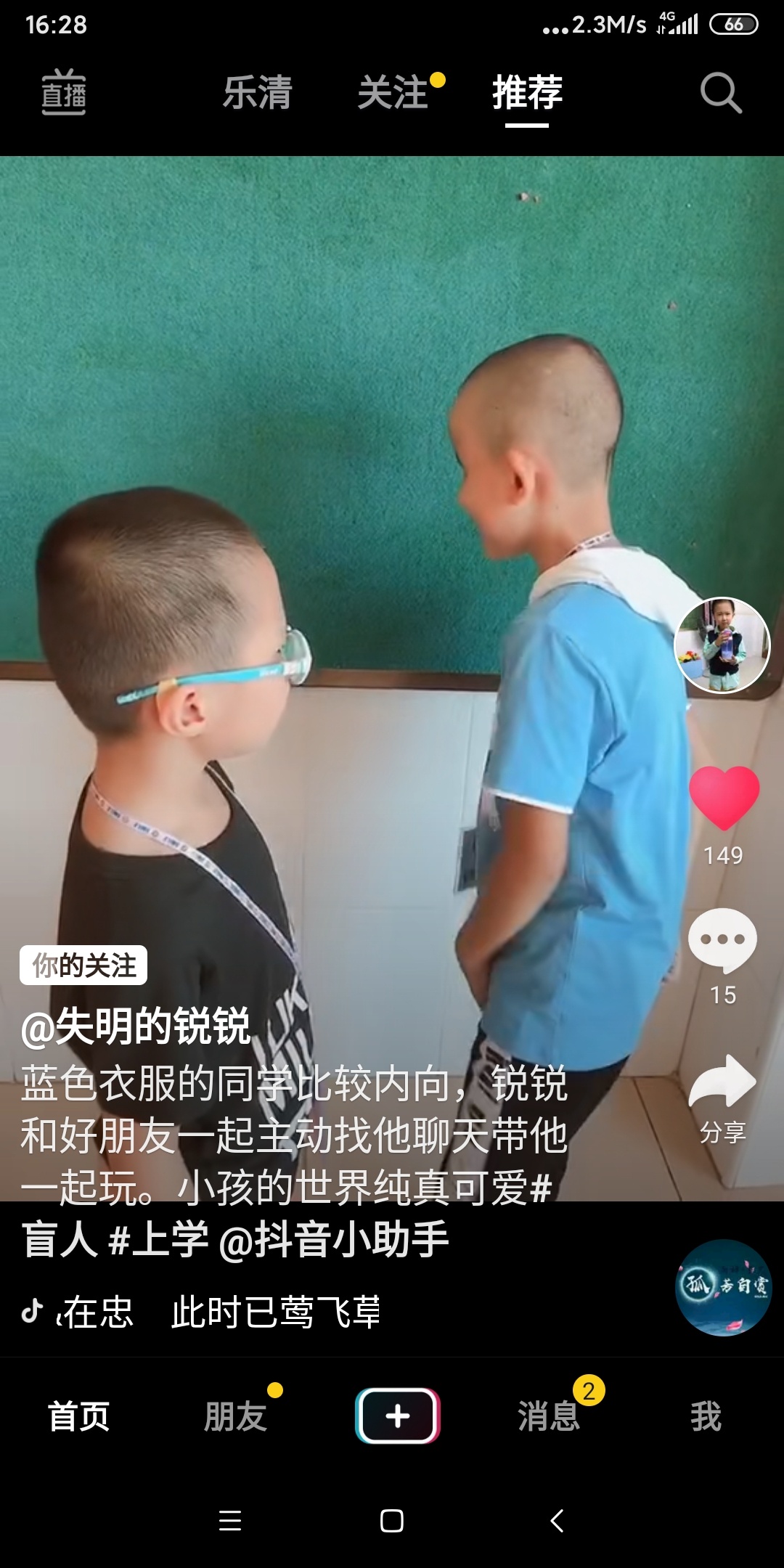Open the @失明的锐锐 username link
The image size is (784, 1568).
click(x=136, y=1026)
